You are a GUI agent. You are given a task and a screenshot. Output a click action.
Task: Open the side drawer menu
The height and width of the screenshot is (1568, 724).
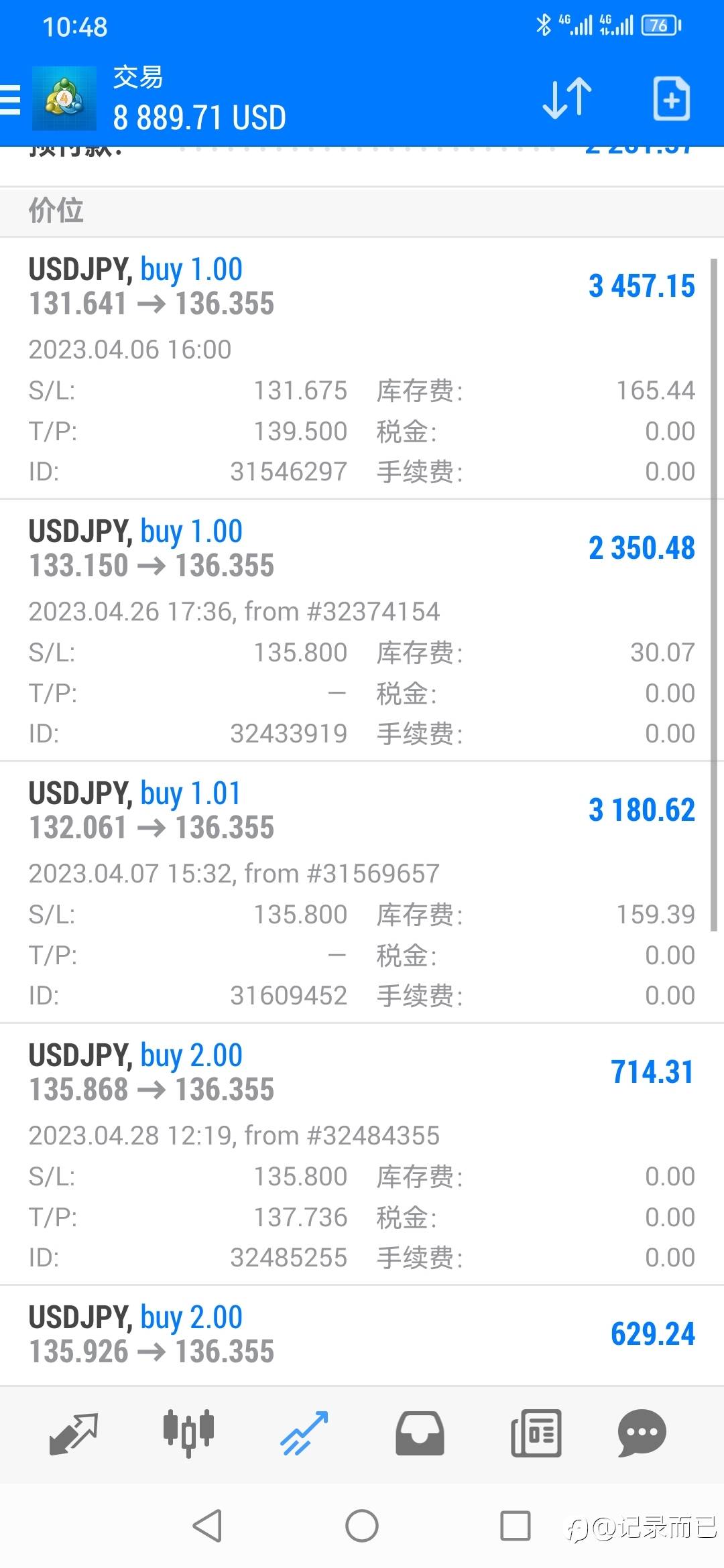tap(11, 99)
